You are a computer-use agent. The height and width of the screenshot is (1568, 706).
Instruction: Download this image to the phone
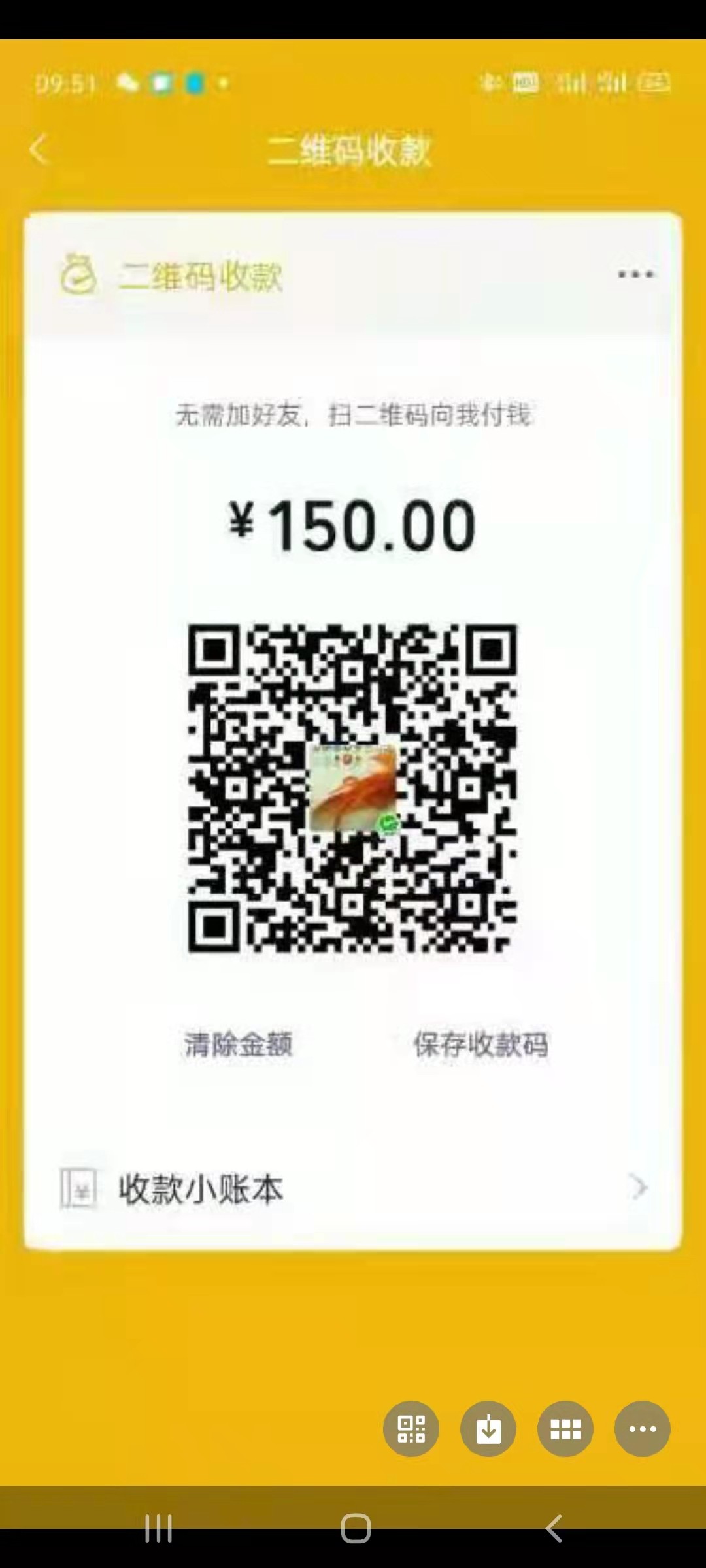click(488, 1429)
